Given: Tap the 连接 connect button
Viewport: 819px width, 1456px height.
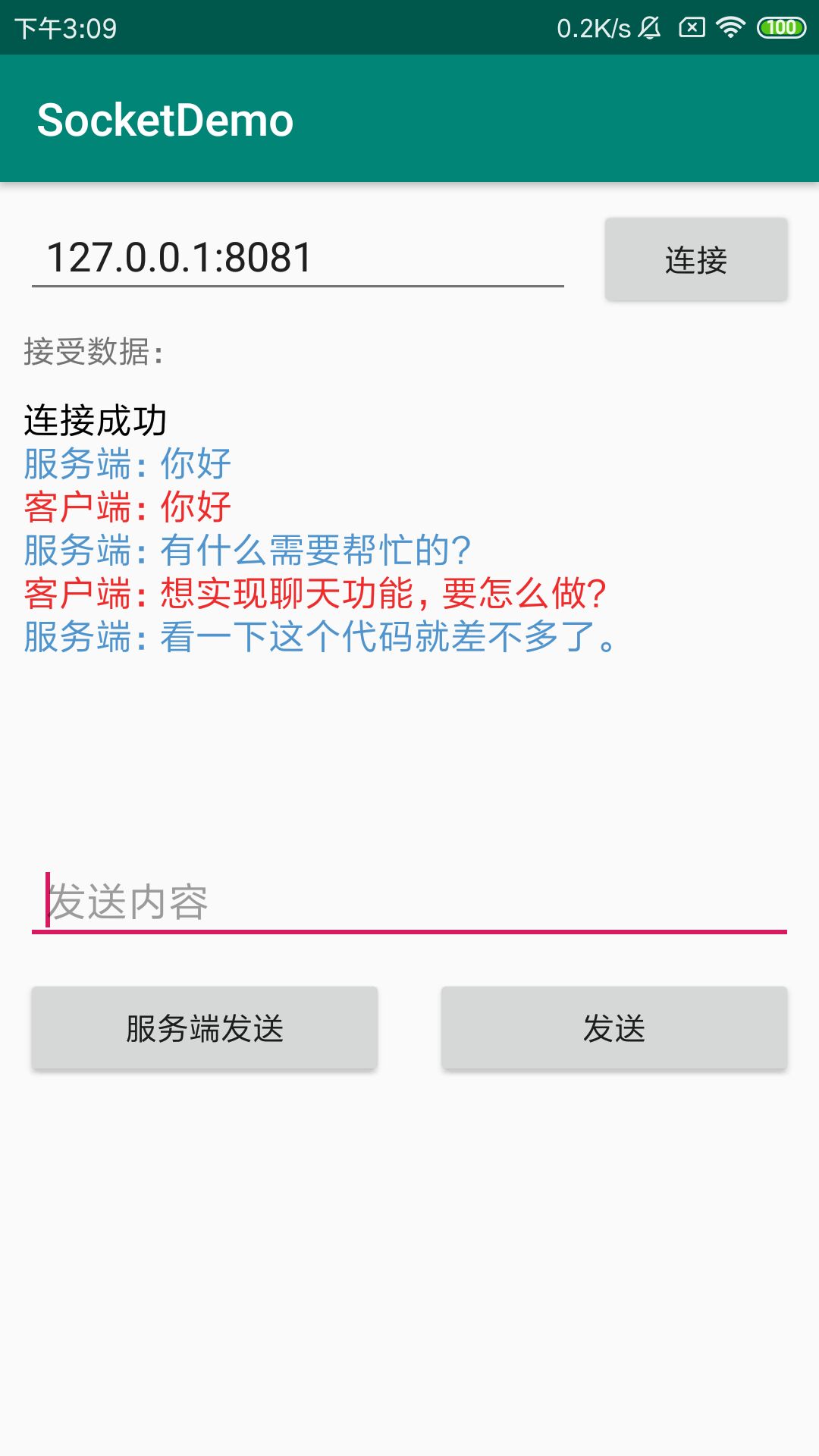Looking at the screenshot, I should click(x=695, y=260).
